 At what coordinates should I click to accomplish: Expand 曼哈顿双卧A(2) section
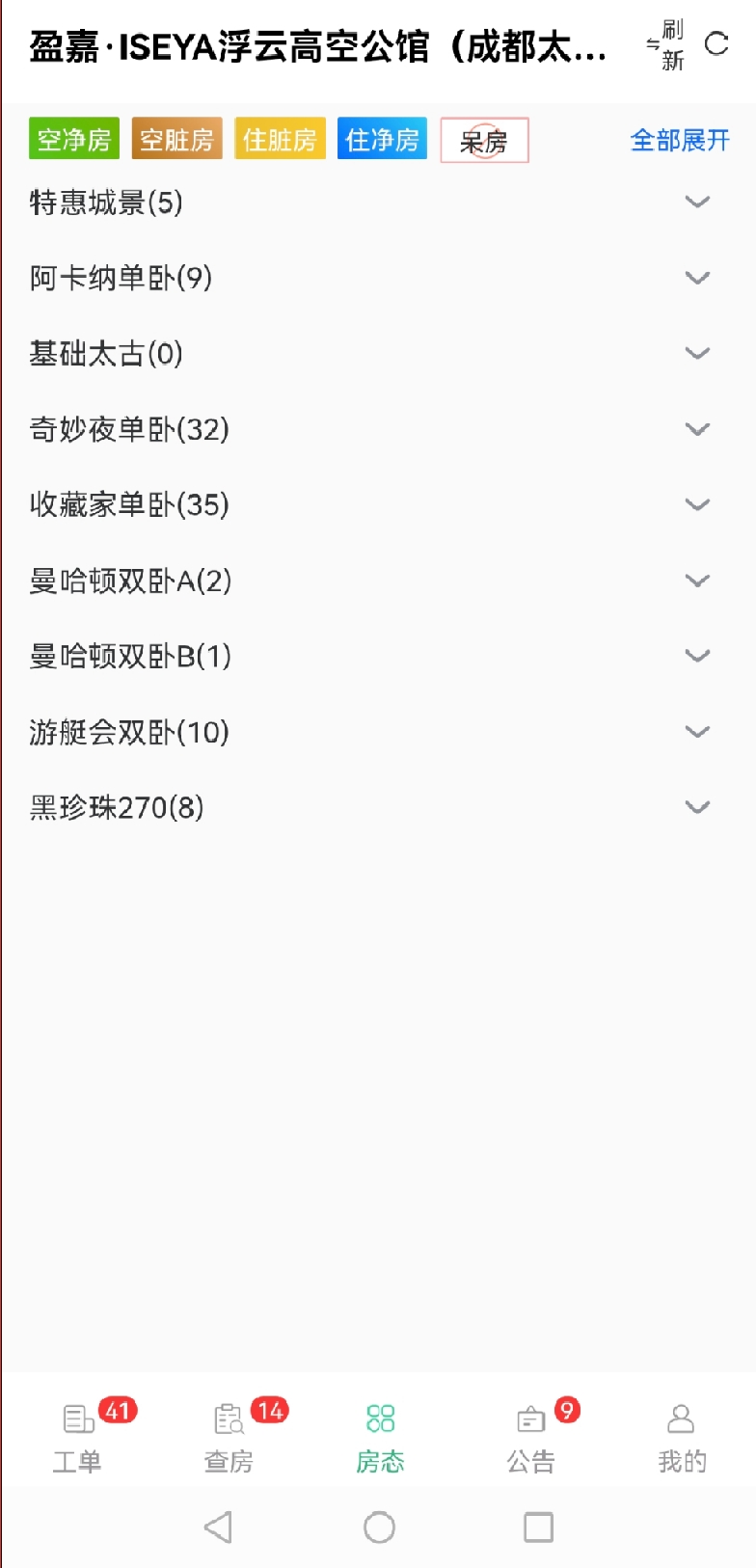(378, 581)
